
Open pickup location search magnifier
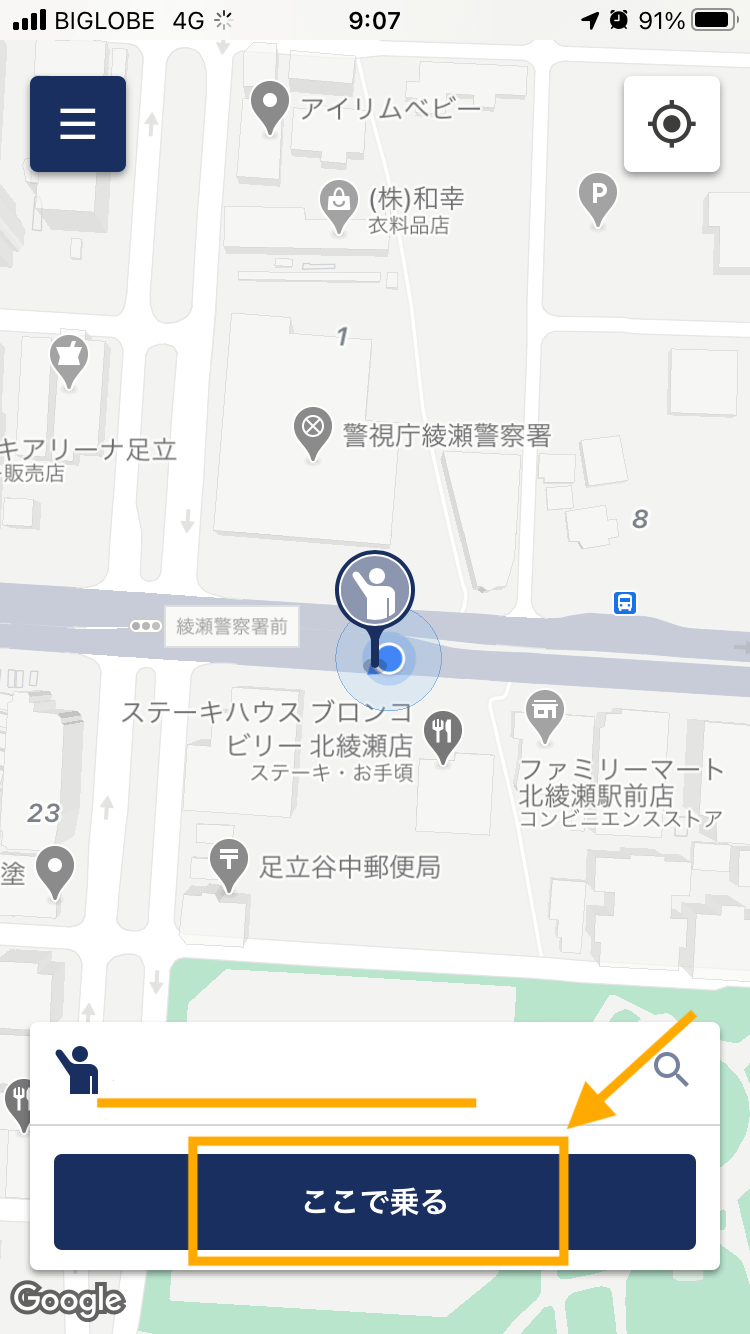[x=671, y=1071]
